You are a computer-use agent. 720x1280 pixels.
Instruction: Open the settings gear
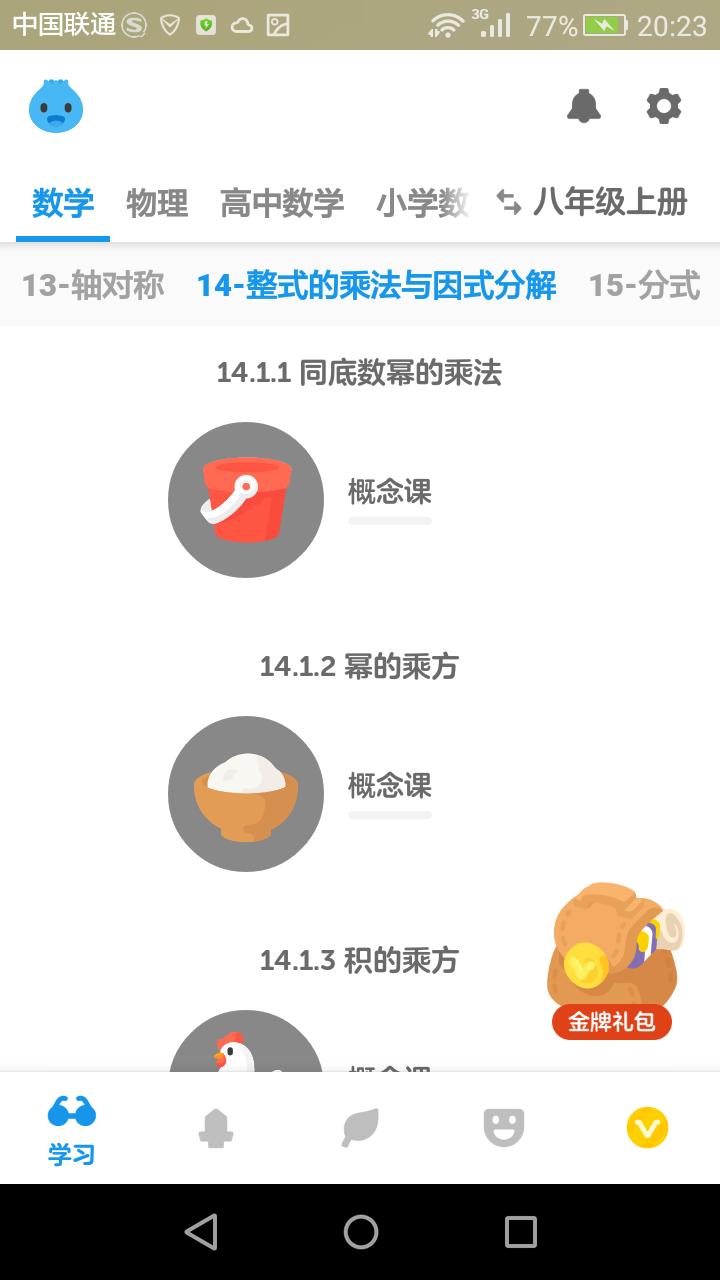(x=663, y=107)
